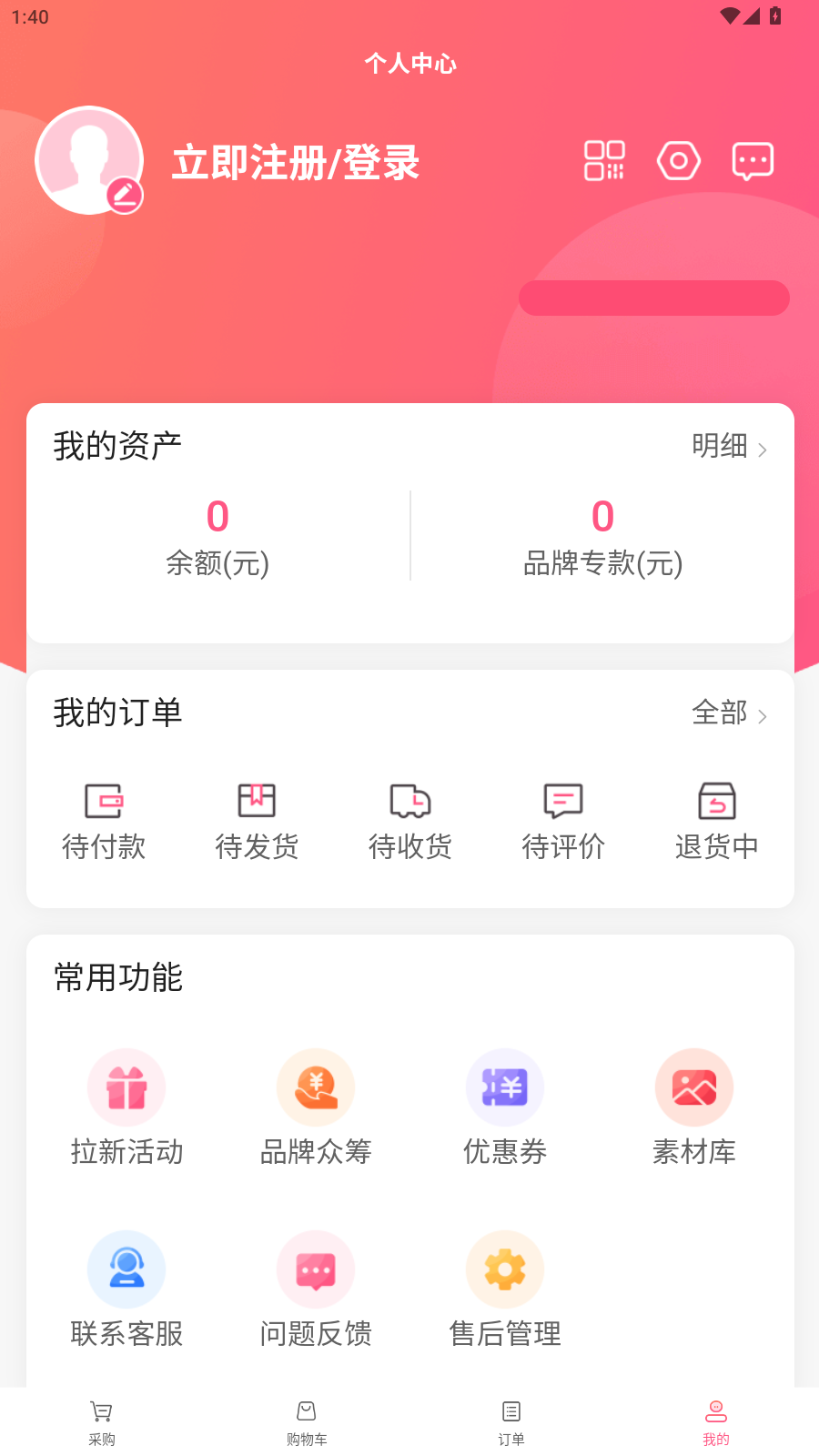Open 明细 asset details
819x1456 pixels.
click(729, 446)
